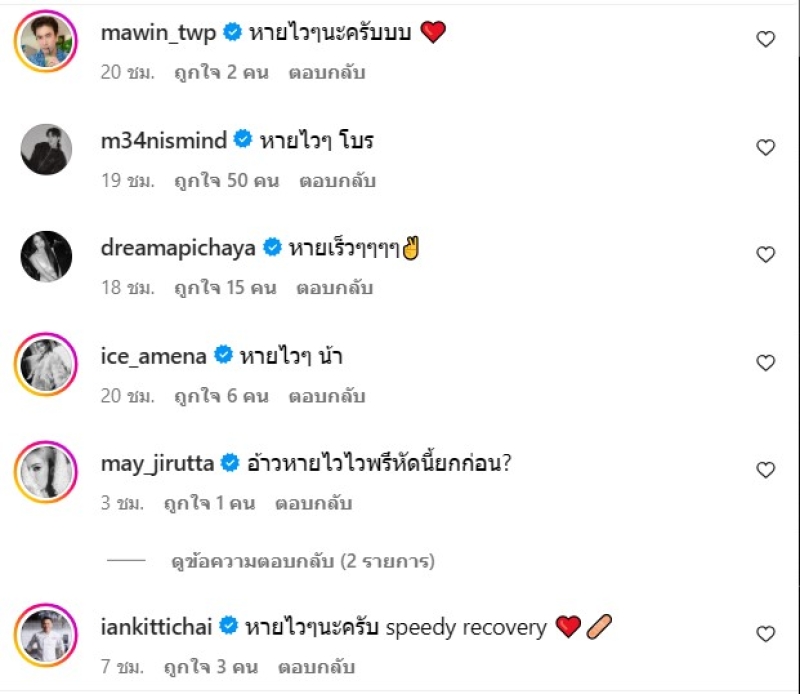Reply to ice_amena's comment
Screen dimensions: 800x694
click(x=327, y=396)
